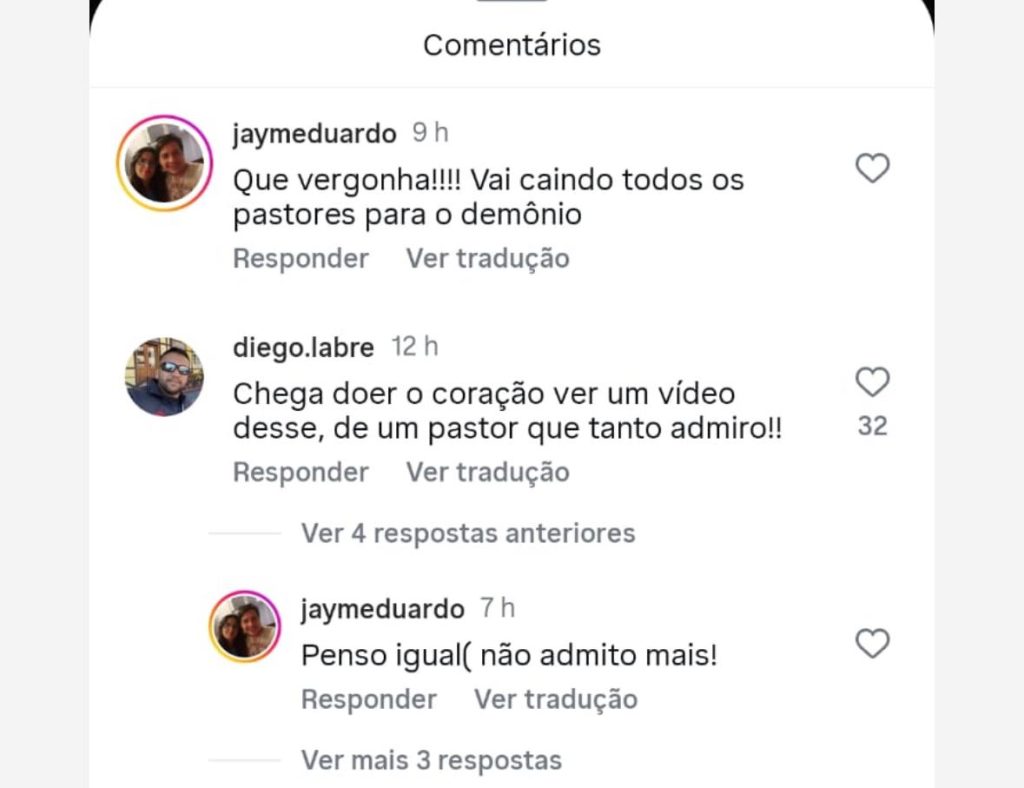Open diego.labre username link
Screen dimensions: 1024x788
303,347
